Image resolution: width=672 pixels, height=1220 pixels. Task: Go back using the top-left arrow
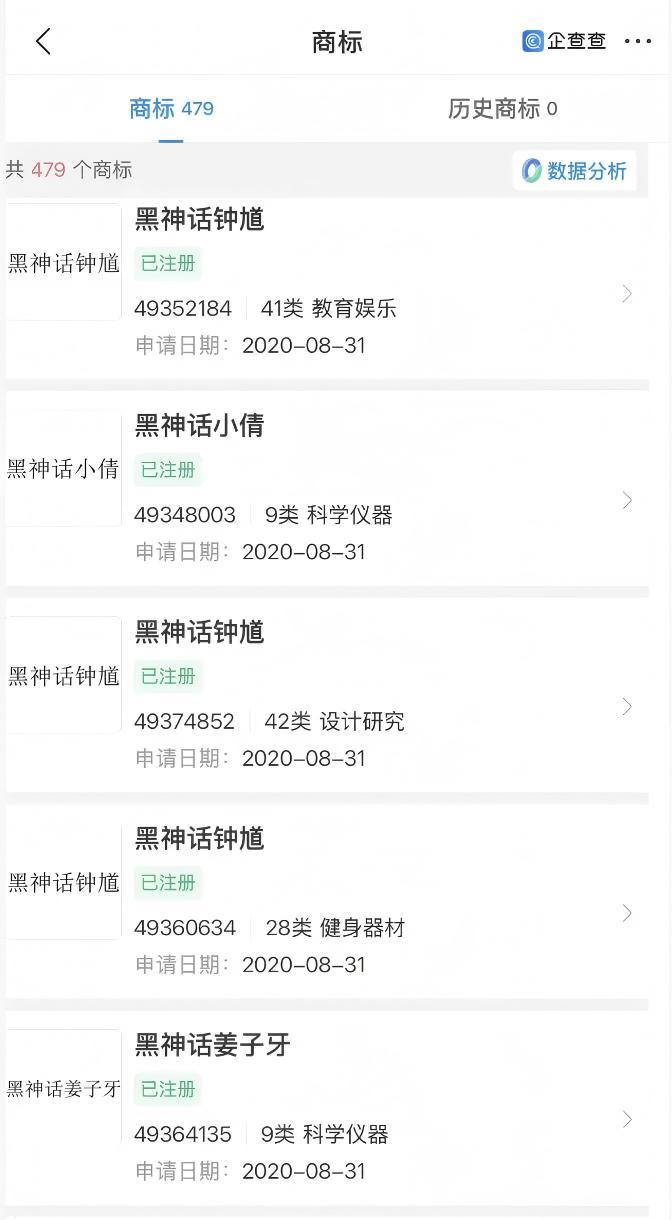click(43, 41)
